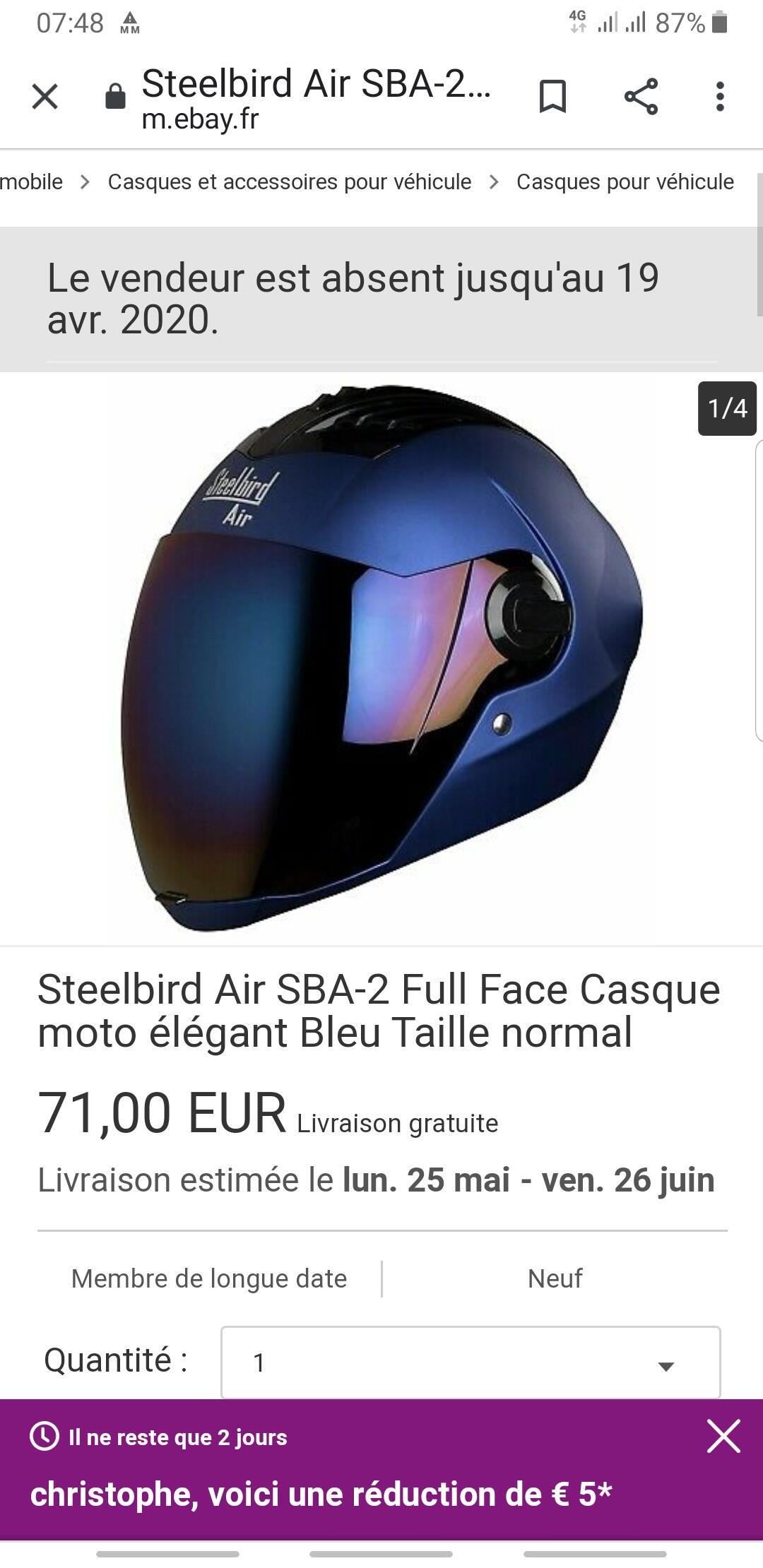The image size is (763, 1568).
Task: Open the browser overflow menu
Action: pyautogui.click(x=720, y=97)
